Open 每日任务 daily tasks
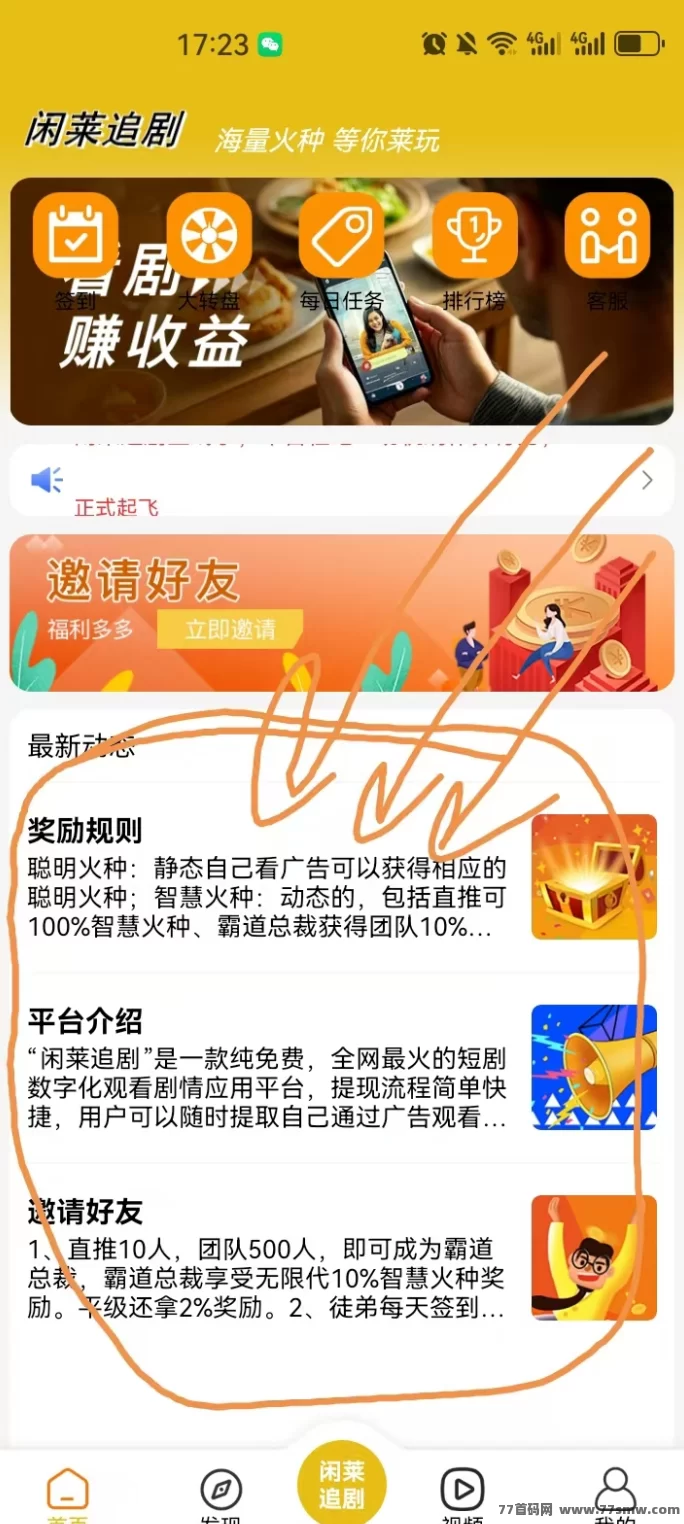 [x=341, y=236]
